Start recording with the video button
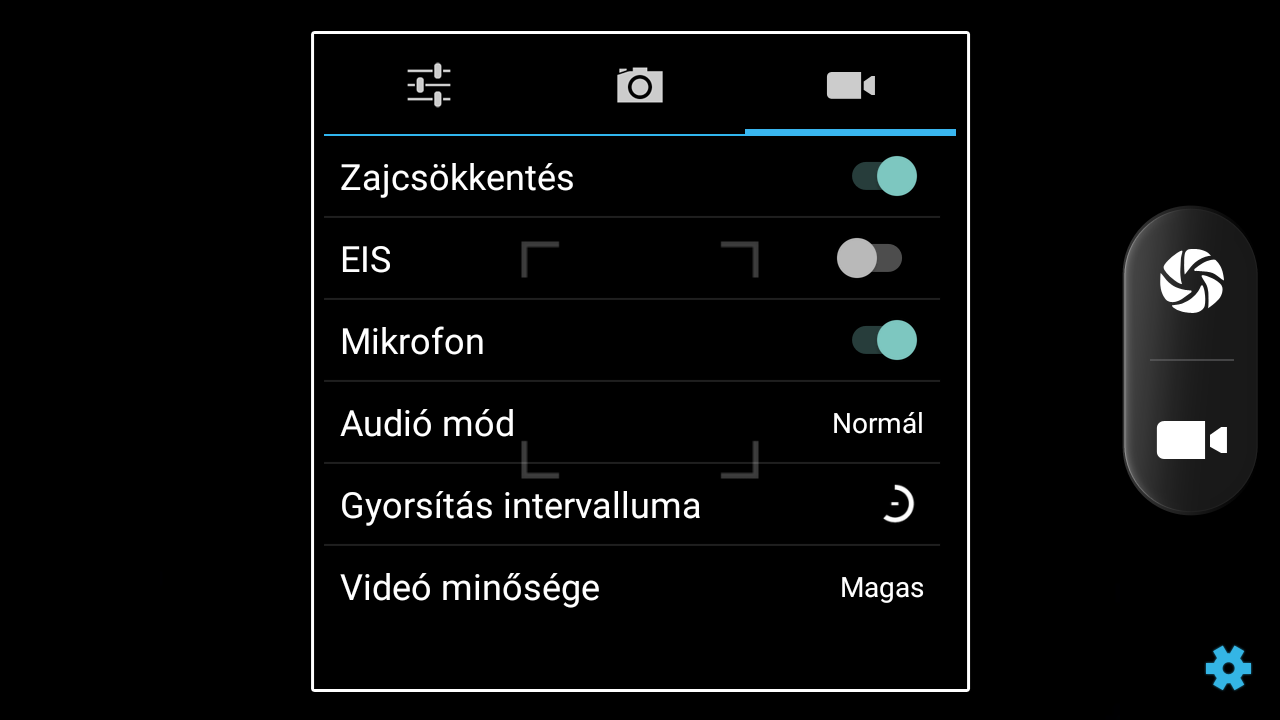This screenshot has width=1280, height=720. tap(1191, 440)
